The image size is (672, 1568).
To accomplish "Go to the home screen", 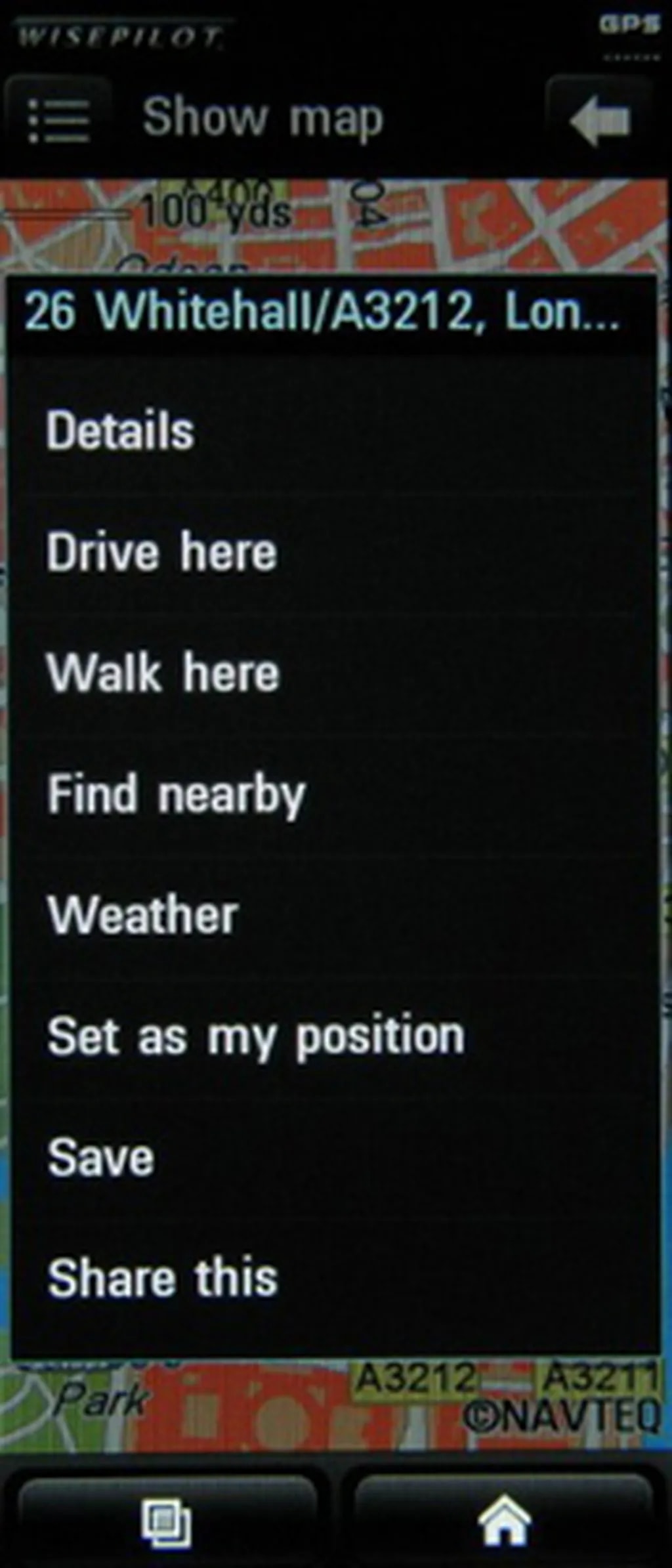I will tap(503, 1522).
